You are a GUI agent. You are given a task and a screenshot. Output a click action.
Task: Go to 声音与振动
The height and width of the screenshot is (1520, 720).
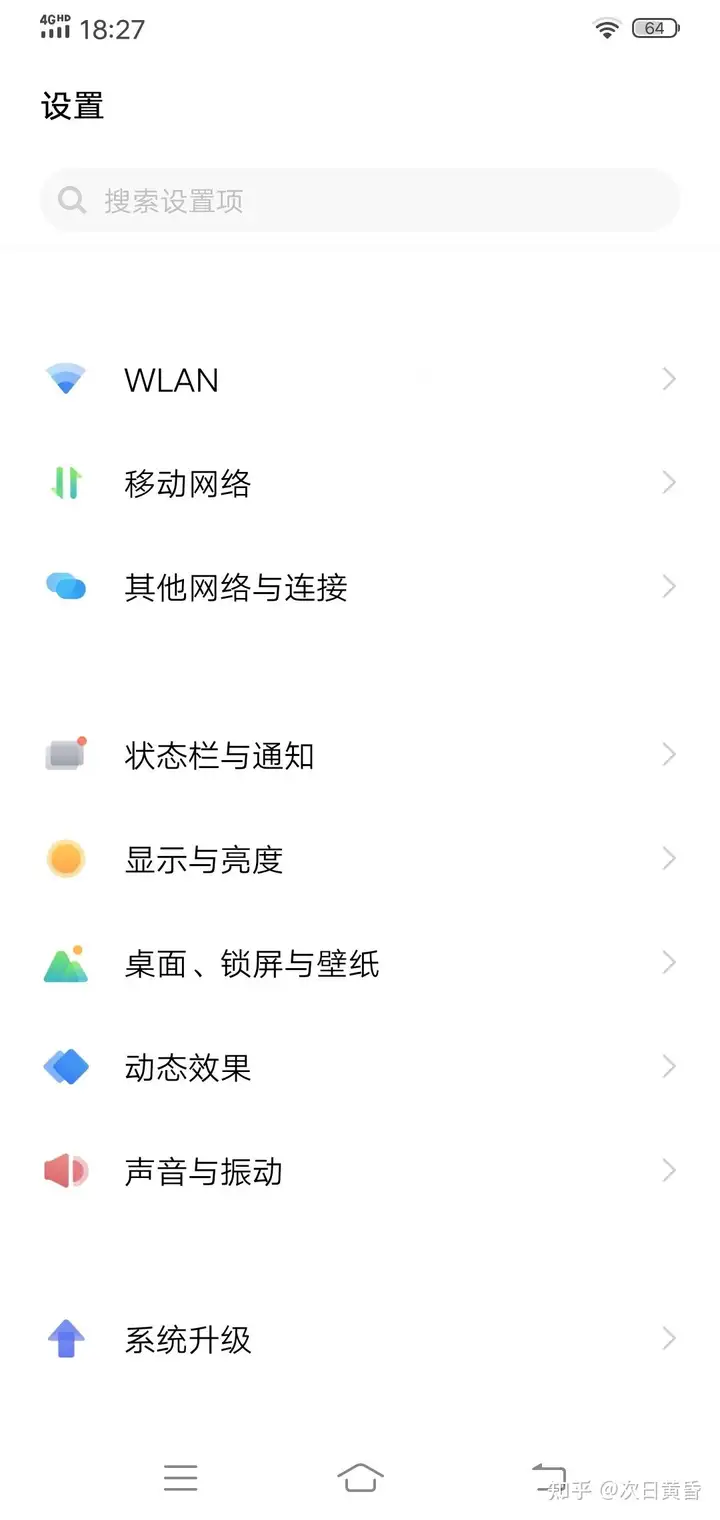pos(360,1171)
